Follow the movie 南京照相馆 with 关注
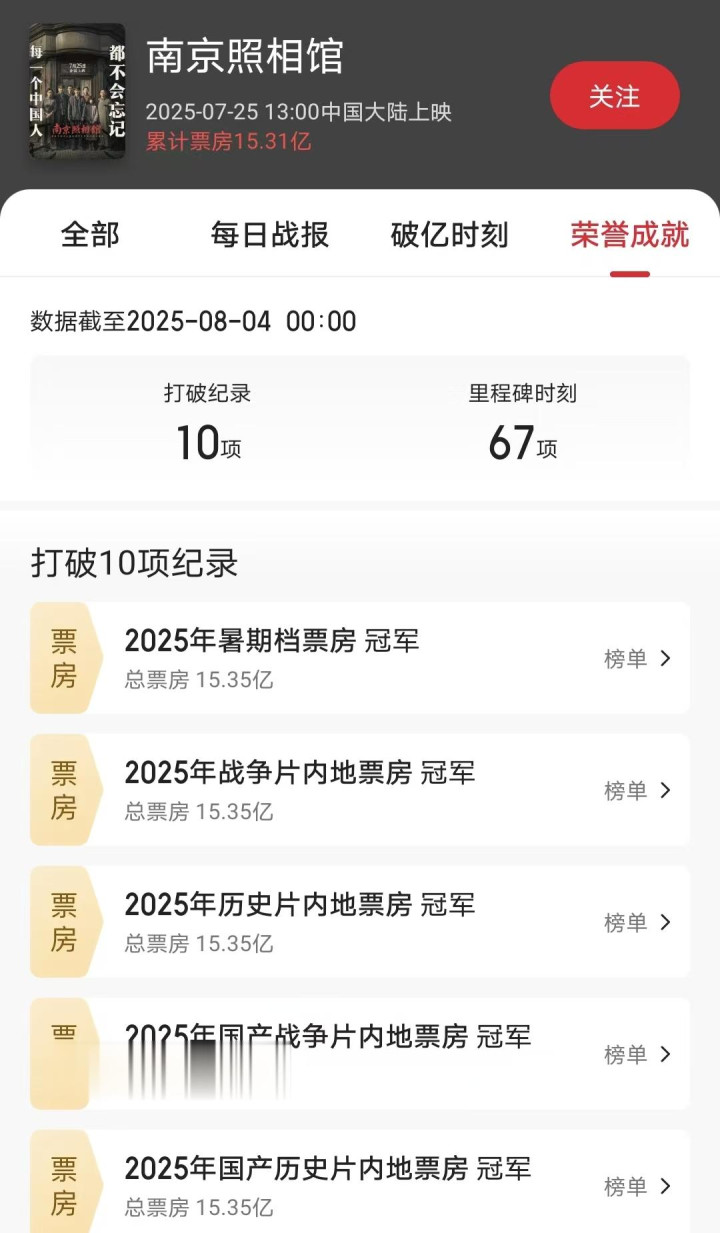The width and height of the screenshot is (720, 1233). click(x=615, y=96)
